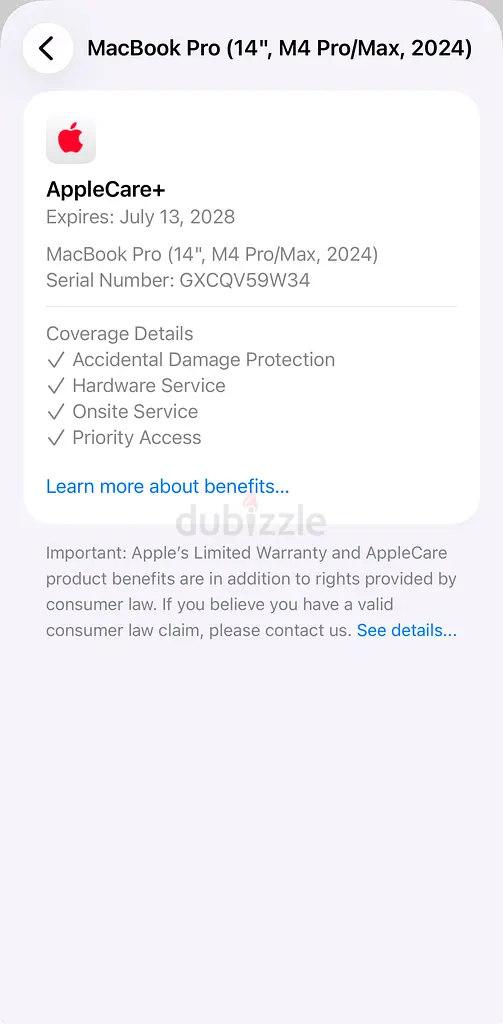Open Learn more about benefits link

(167, 487)
